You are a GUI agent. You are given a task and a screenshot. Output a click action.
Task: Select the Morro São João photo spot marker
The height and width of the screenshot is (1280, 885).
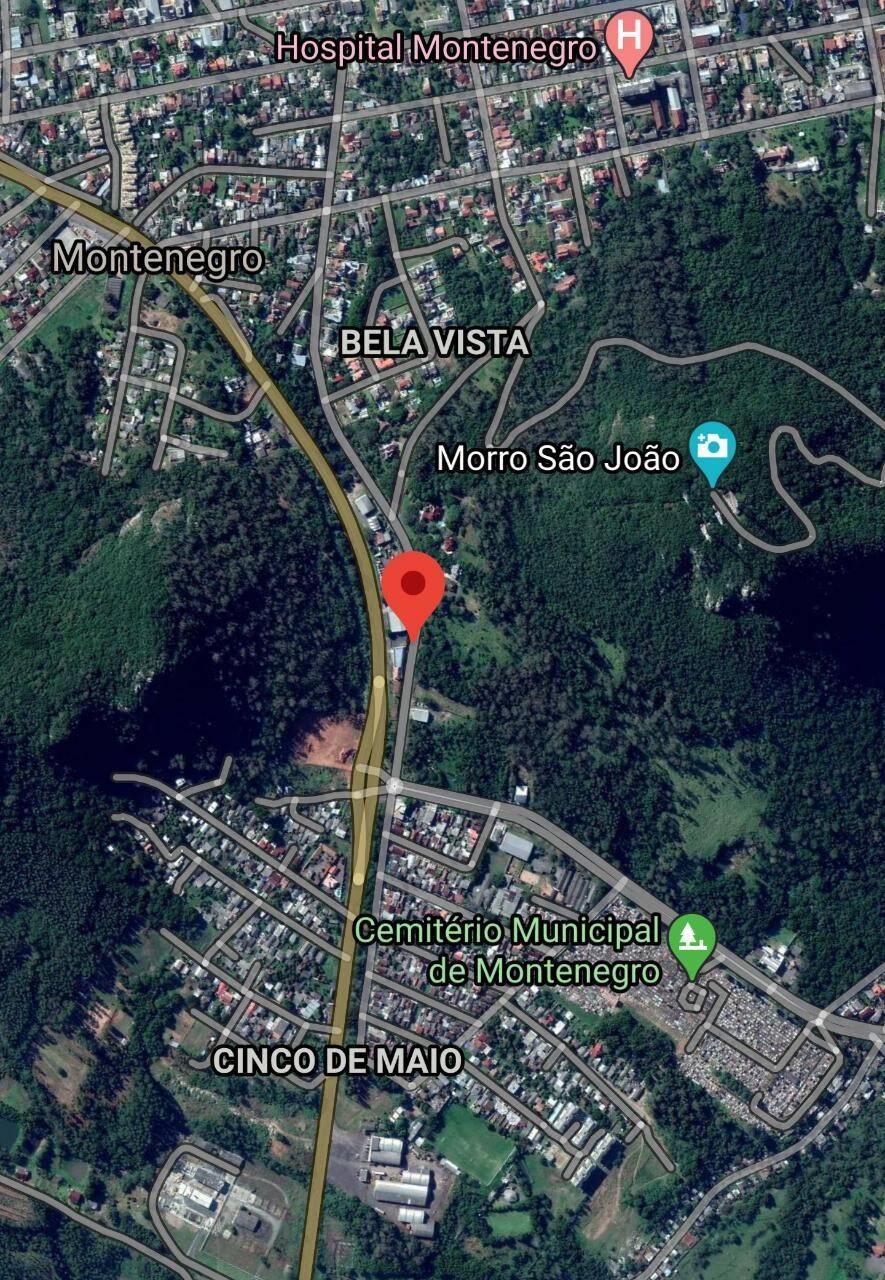pos(712,447)
